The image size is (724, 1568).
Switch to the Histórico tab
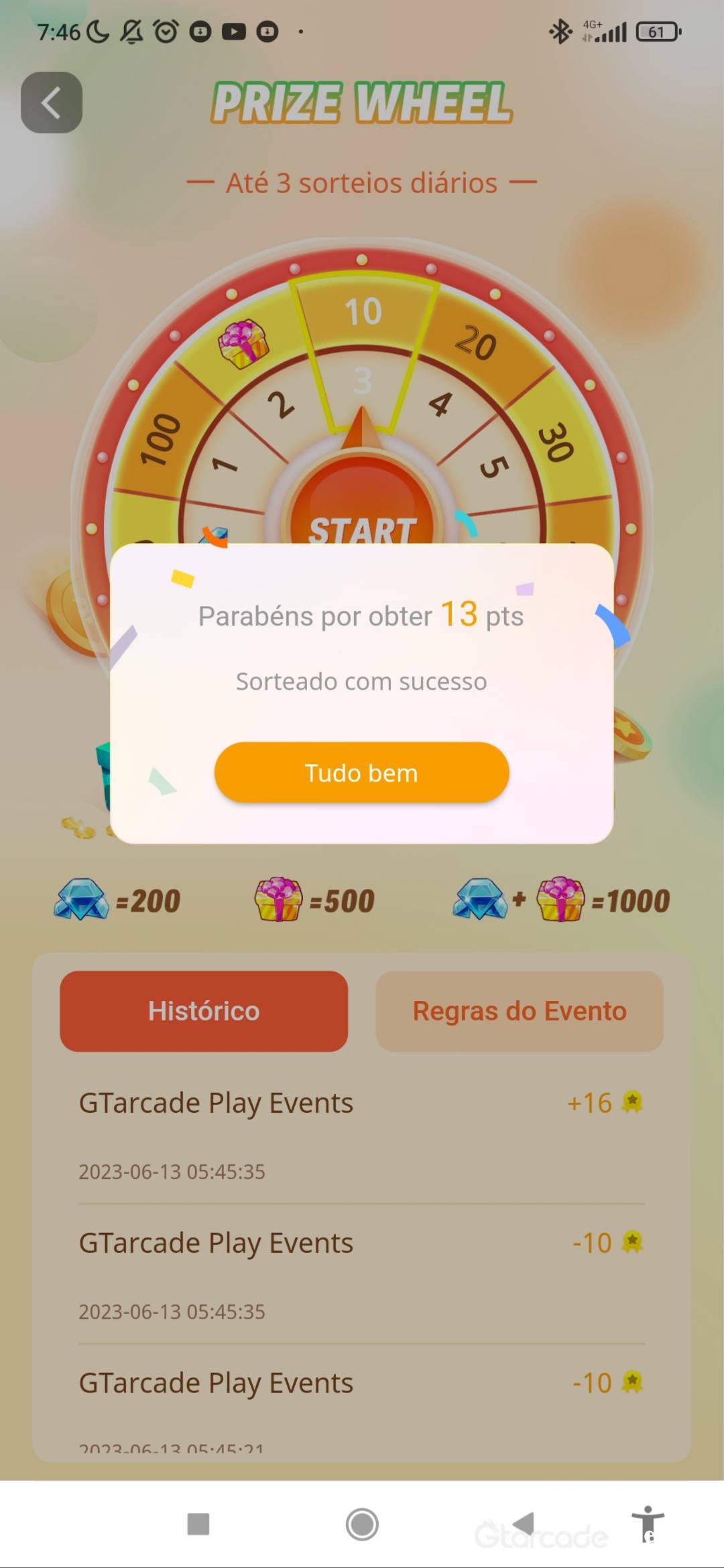click(204, 1011)
